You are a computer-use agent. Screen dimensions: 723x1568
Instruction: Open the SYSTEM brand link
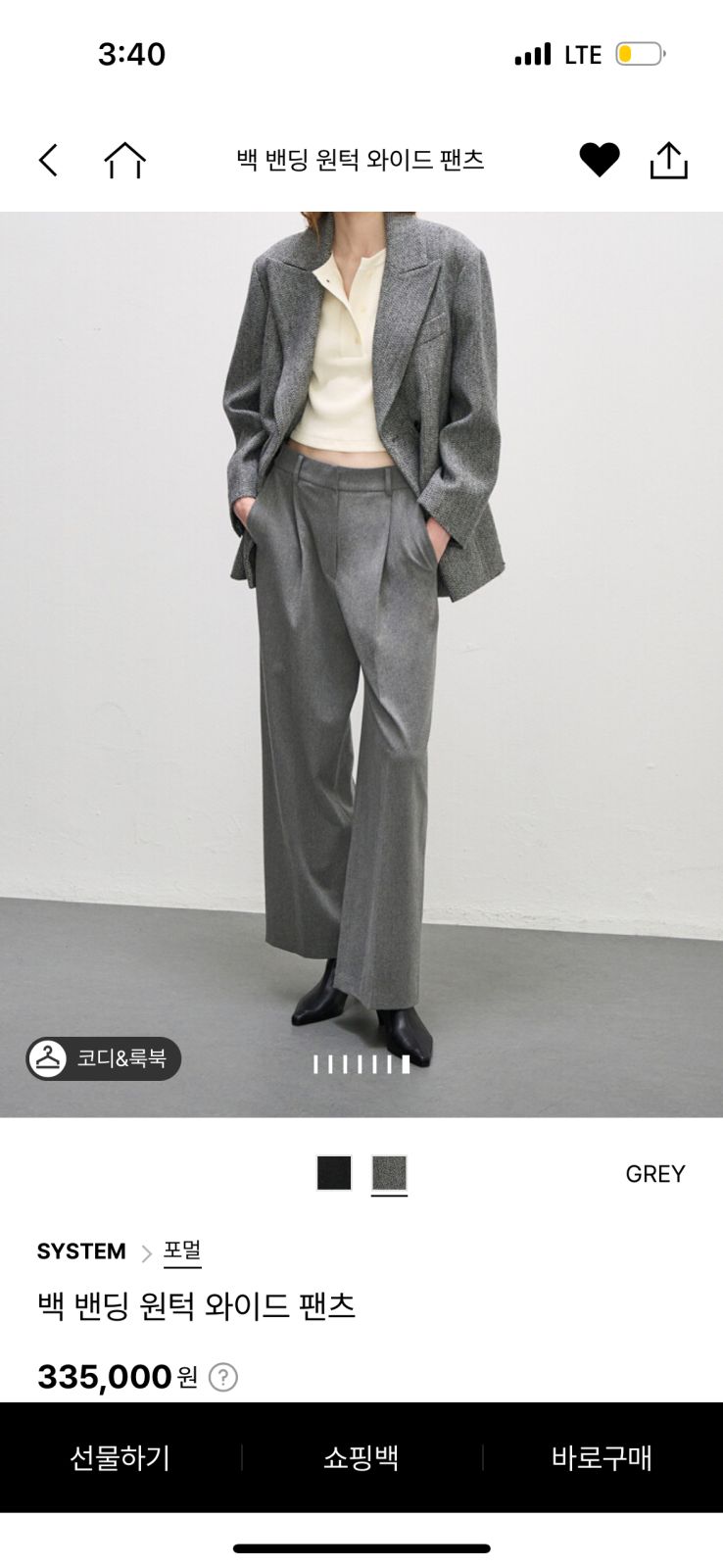[81, 1251]
